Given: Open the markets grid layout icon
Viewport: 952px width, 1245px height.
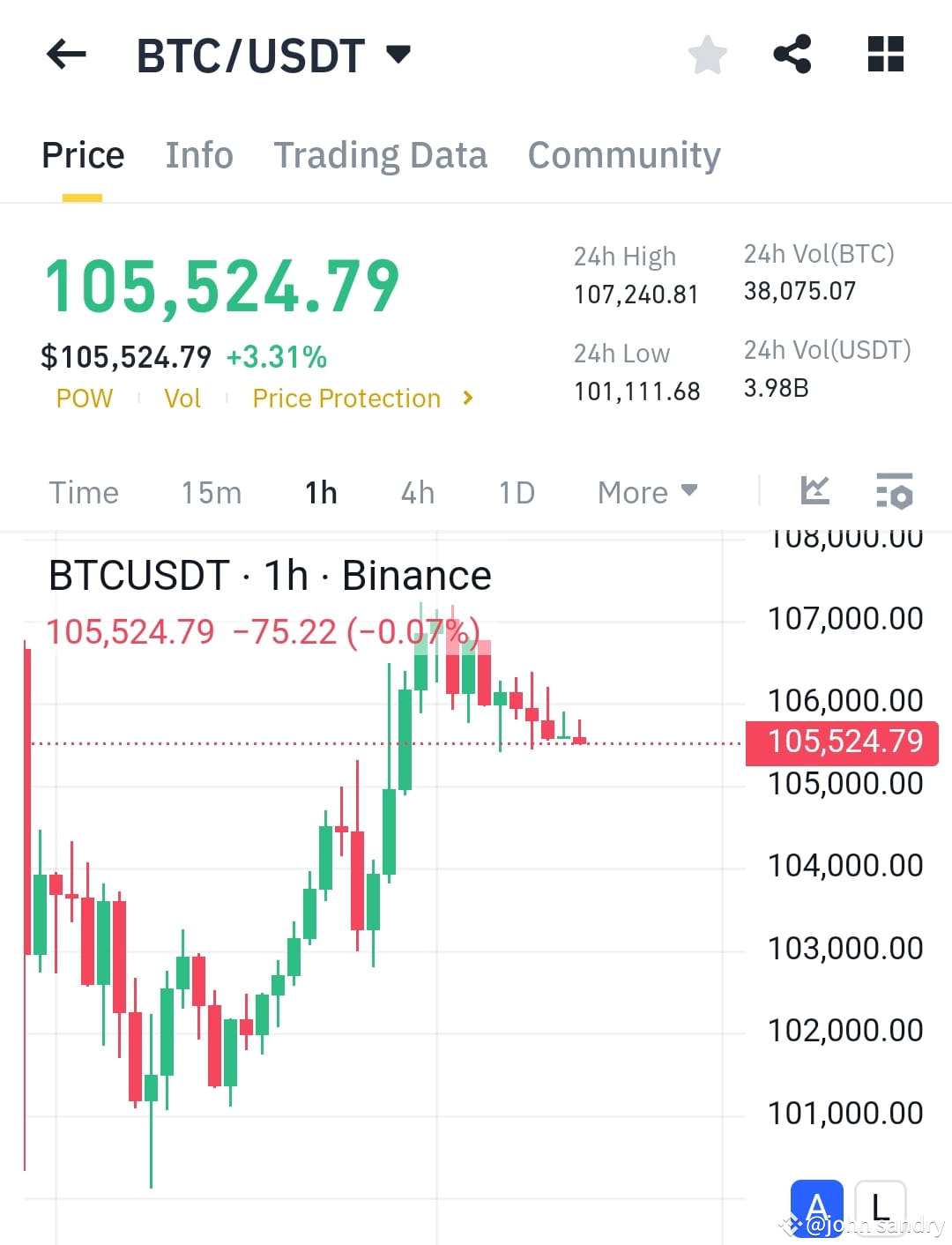Looking at the screenshot, I should pos(885,55).
